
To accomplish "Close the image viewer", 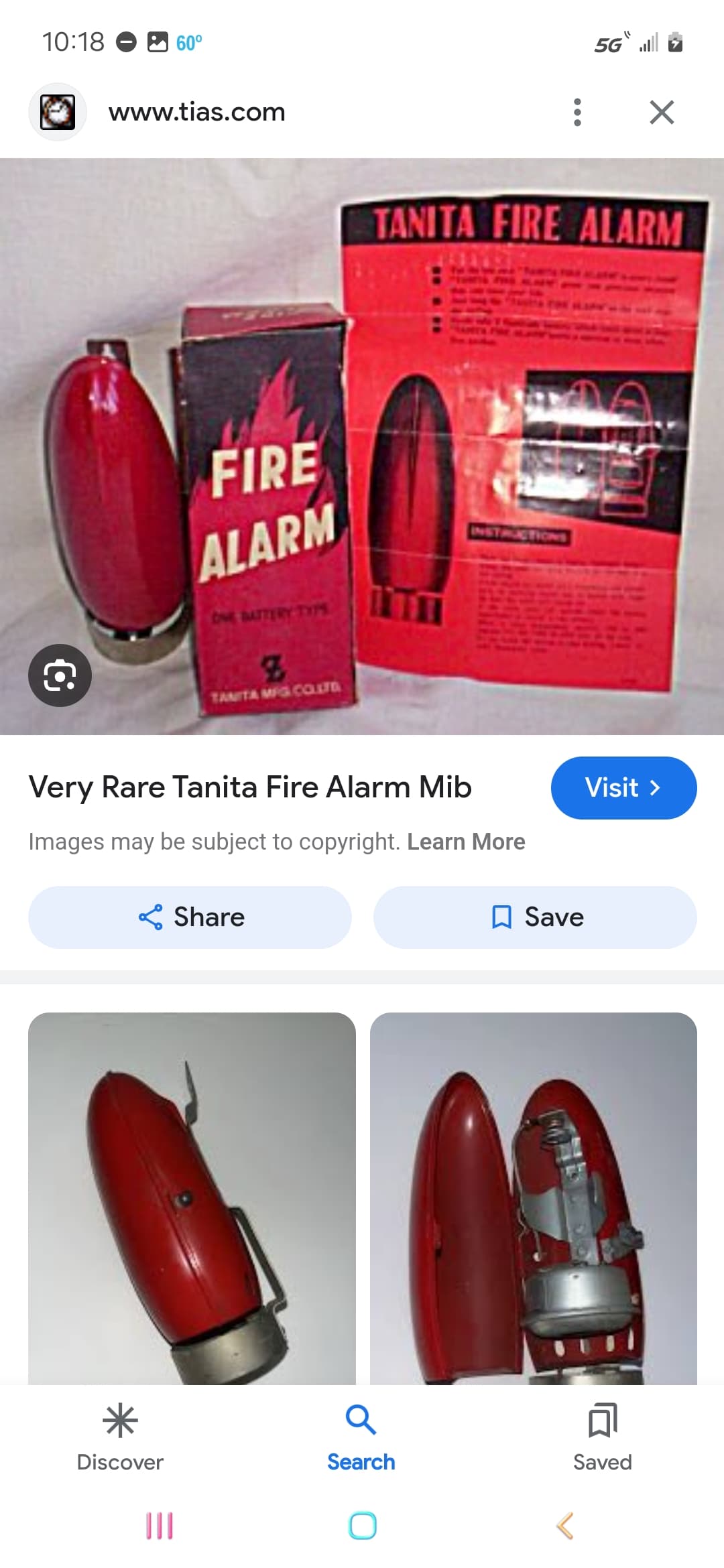I will 662,113.
